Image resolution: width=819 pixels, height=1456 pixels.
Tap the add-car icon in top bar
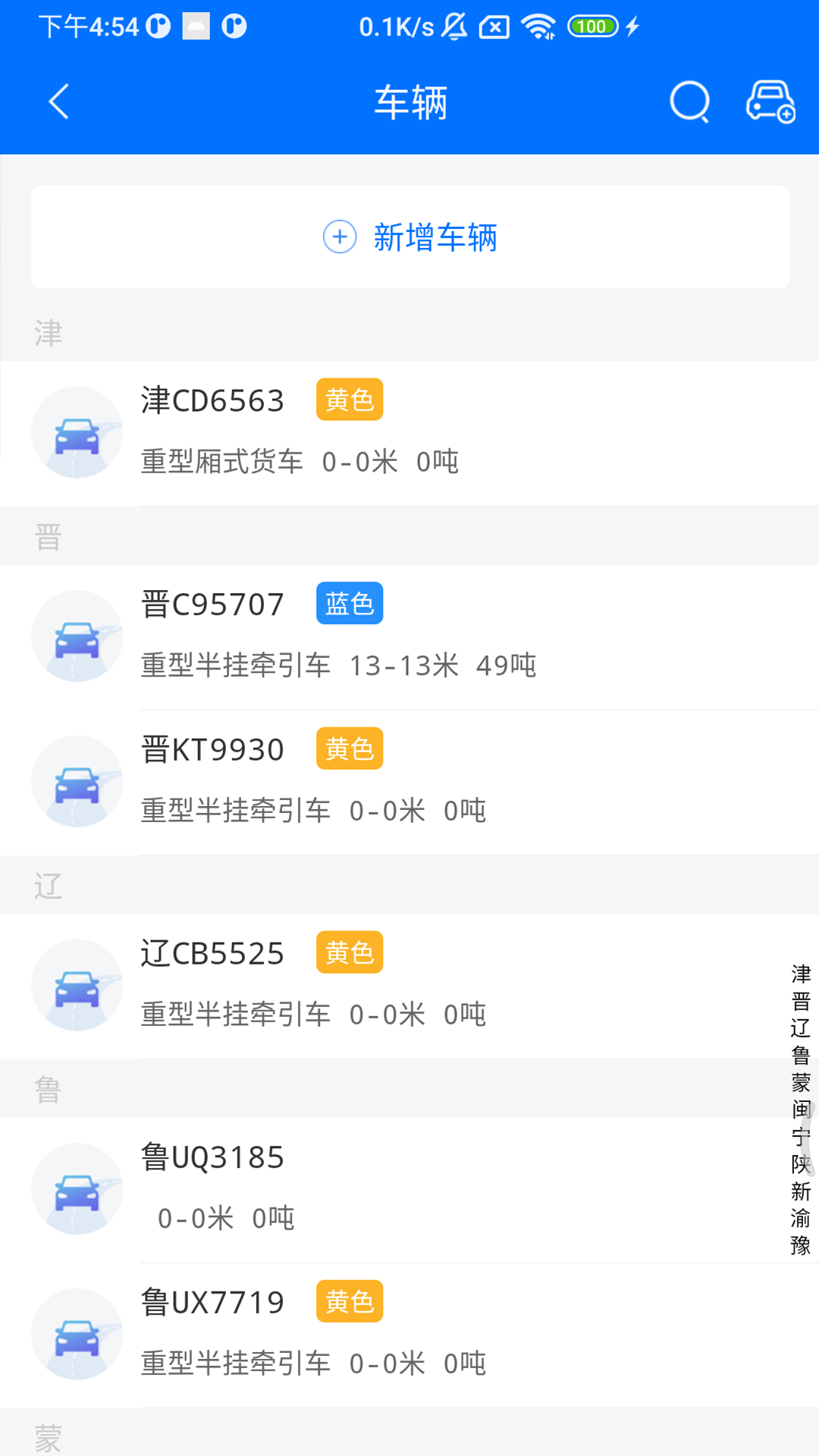click(x=770, y=102)
